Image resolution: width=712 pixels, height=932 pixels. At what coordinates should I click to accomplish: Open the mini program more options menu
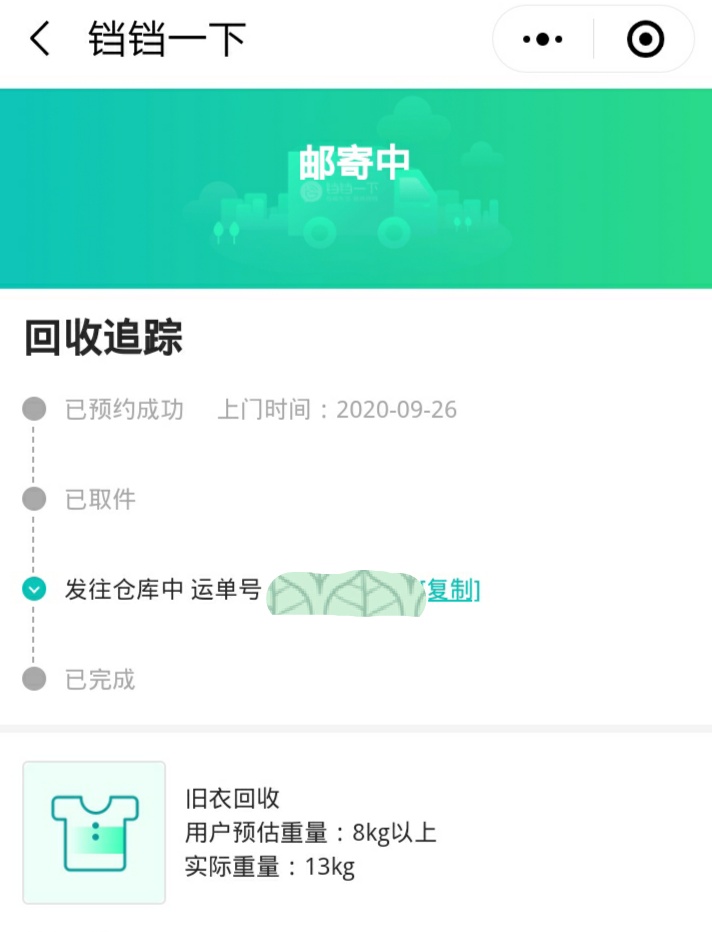543,40
